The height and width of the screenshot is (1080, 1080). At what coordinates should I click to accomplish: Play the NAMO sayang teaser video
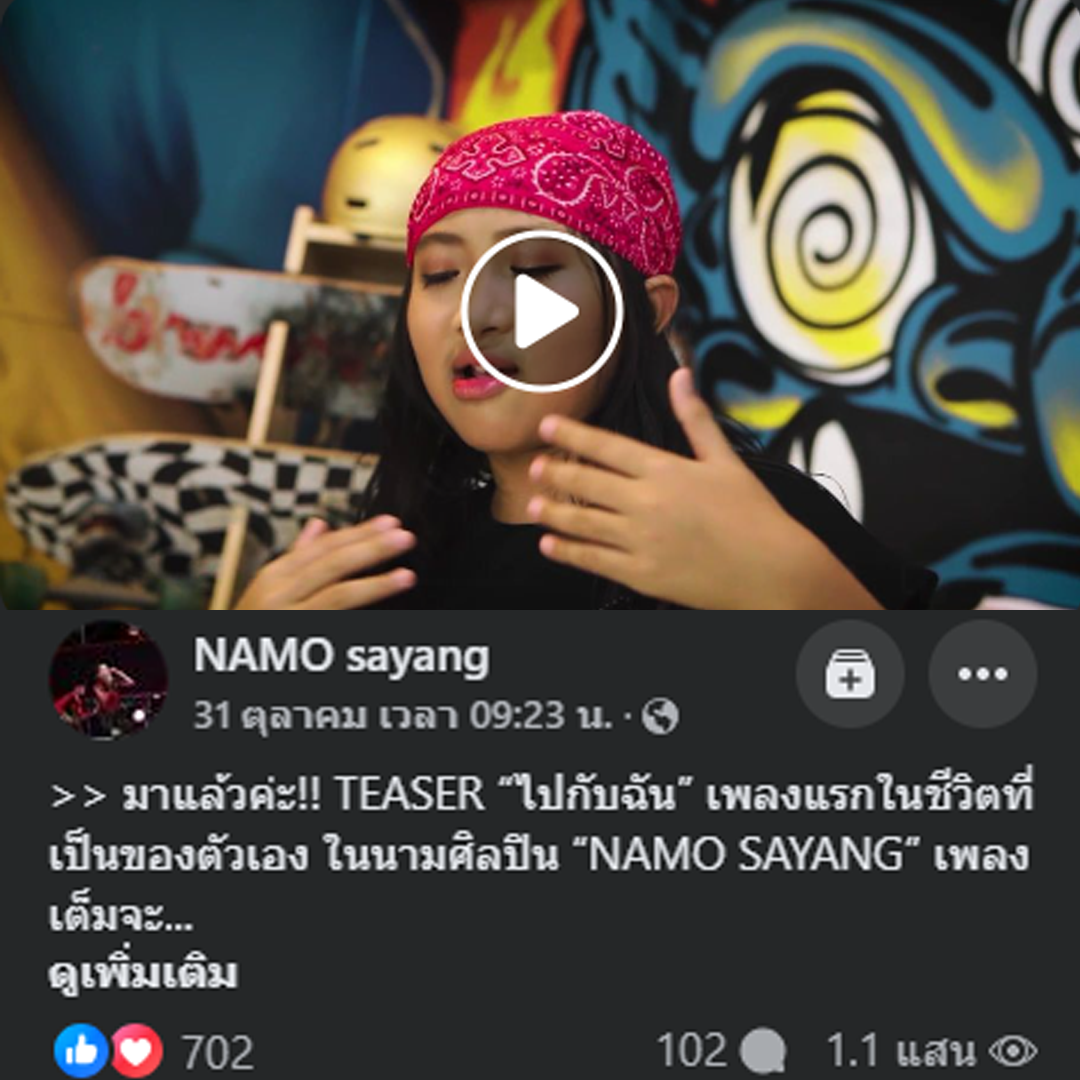pos(541,311)
